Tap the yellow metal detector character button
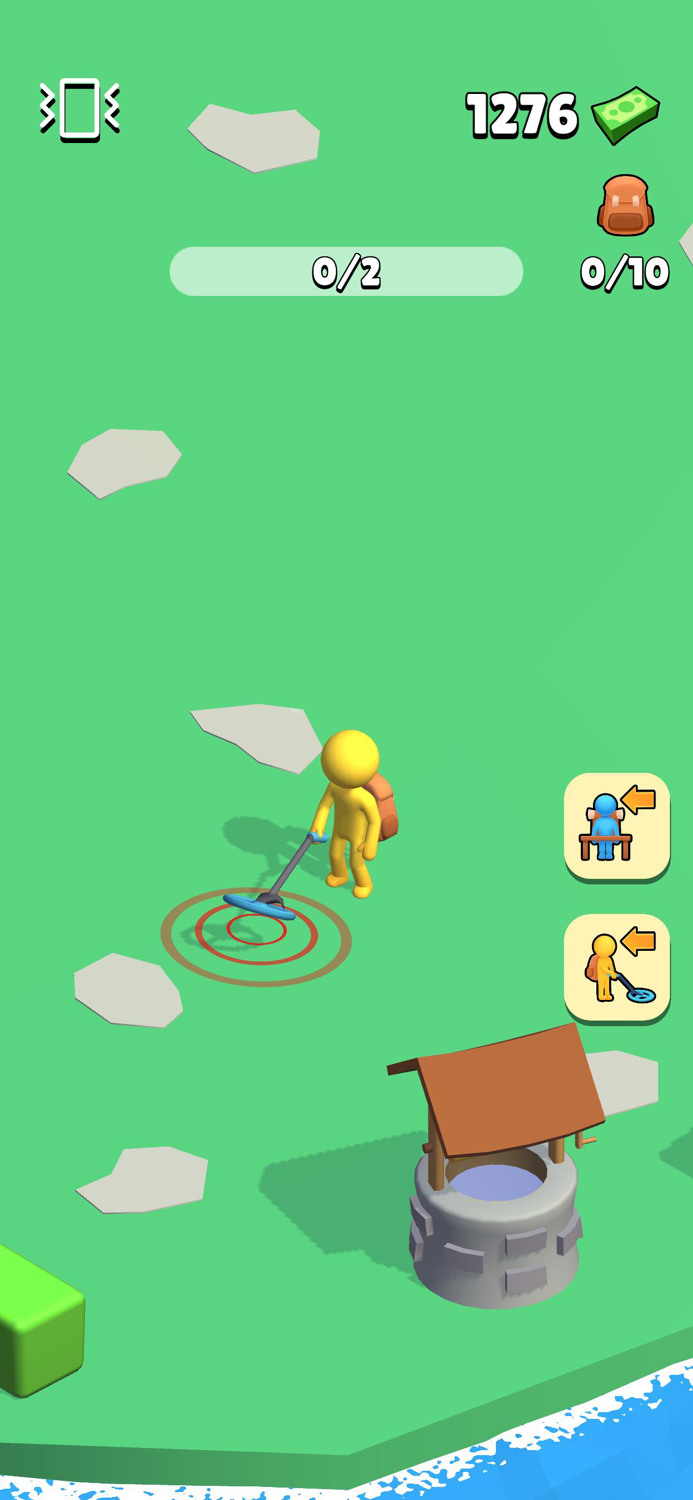This screenshot has height=1500, width=693. [617, 967]
